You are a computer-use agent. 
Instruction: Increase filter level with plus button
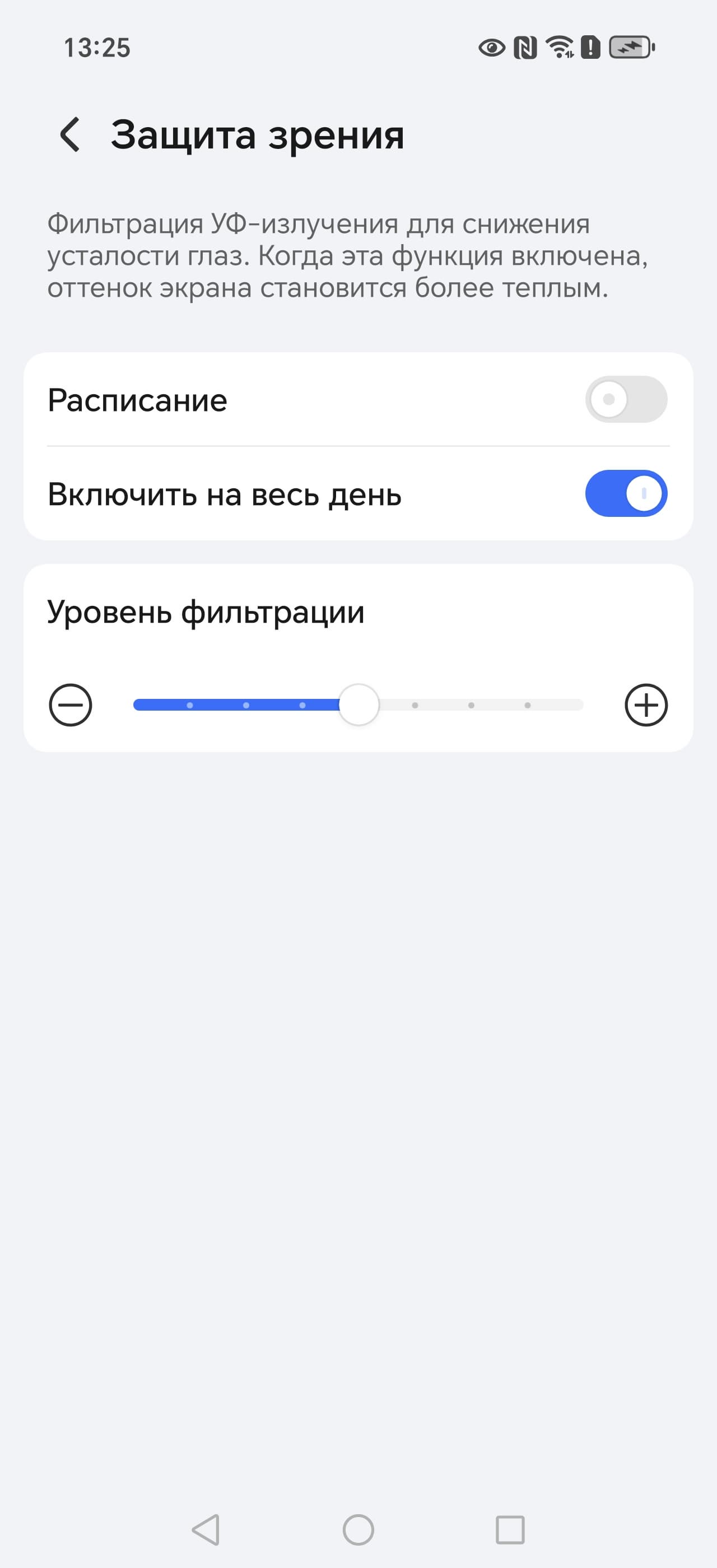646,705
